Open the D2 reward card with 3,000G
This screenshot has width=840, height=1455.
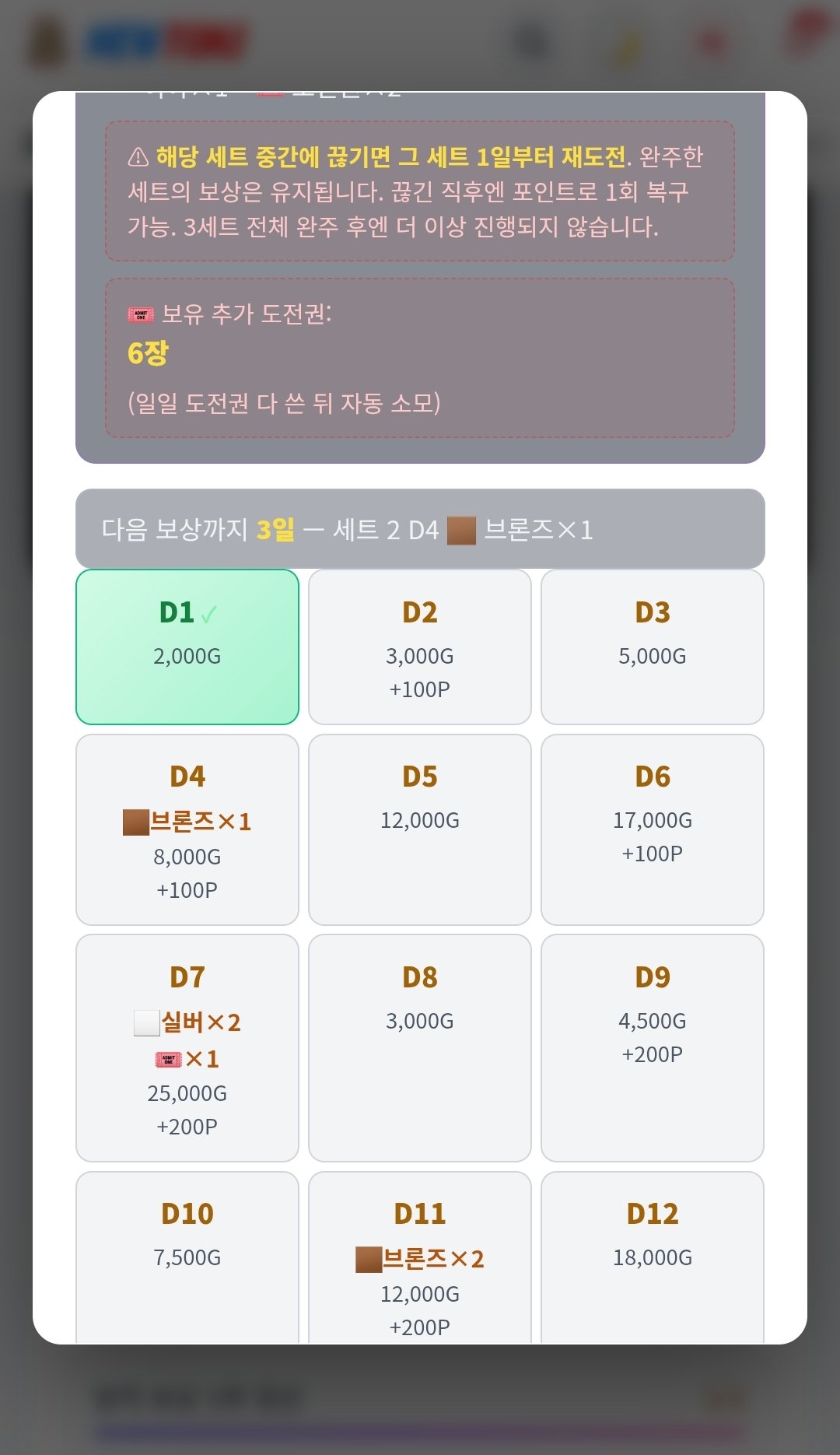[420, 647]
